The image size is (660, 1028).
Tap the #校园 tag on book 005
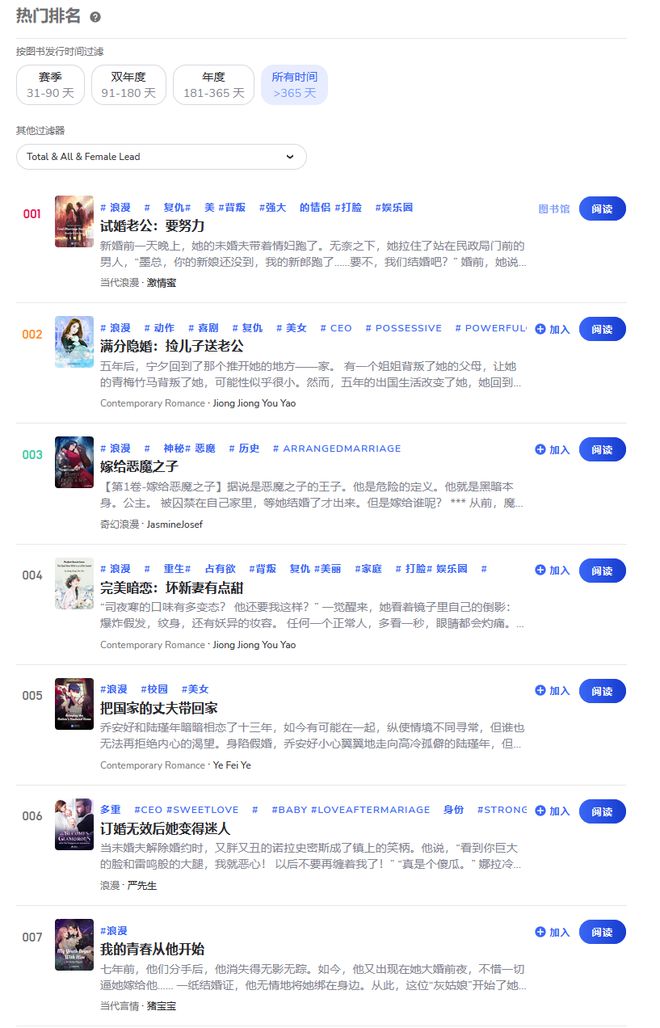click(x=155, y=689)
